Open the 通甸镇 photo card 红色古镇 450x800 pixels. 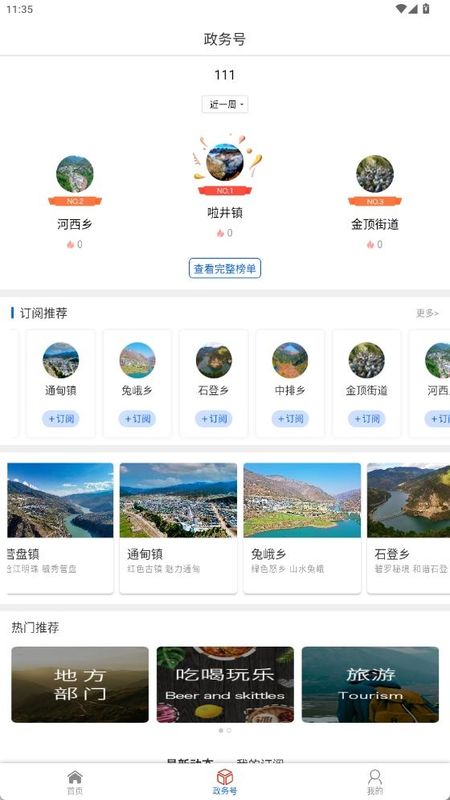(178, 528)
